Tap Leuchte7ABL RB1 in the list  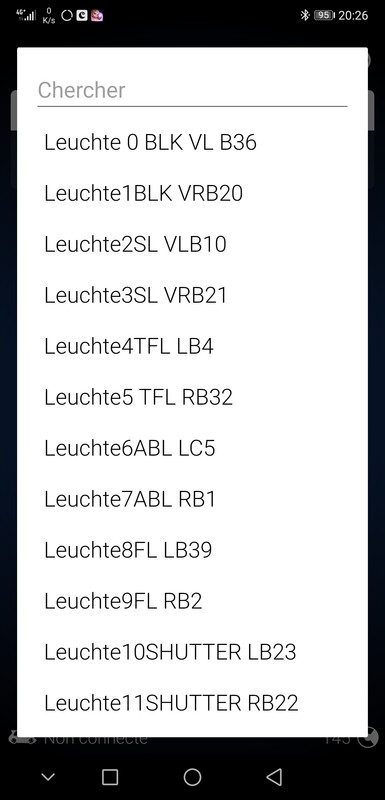coord(192,499)
